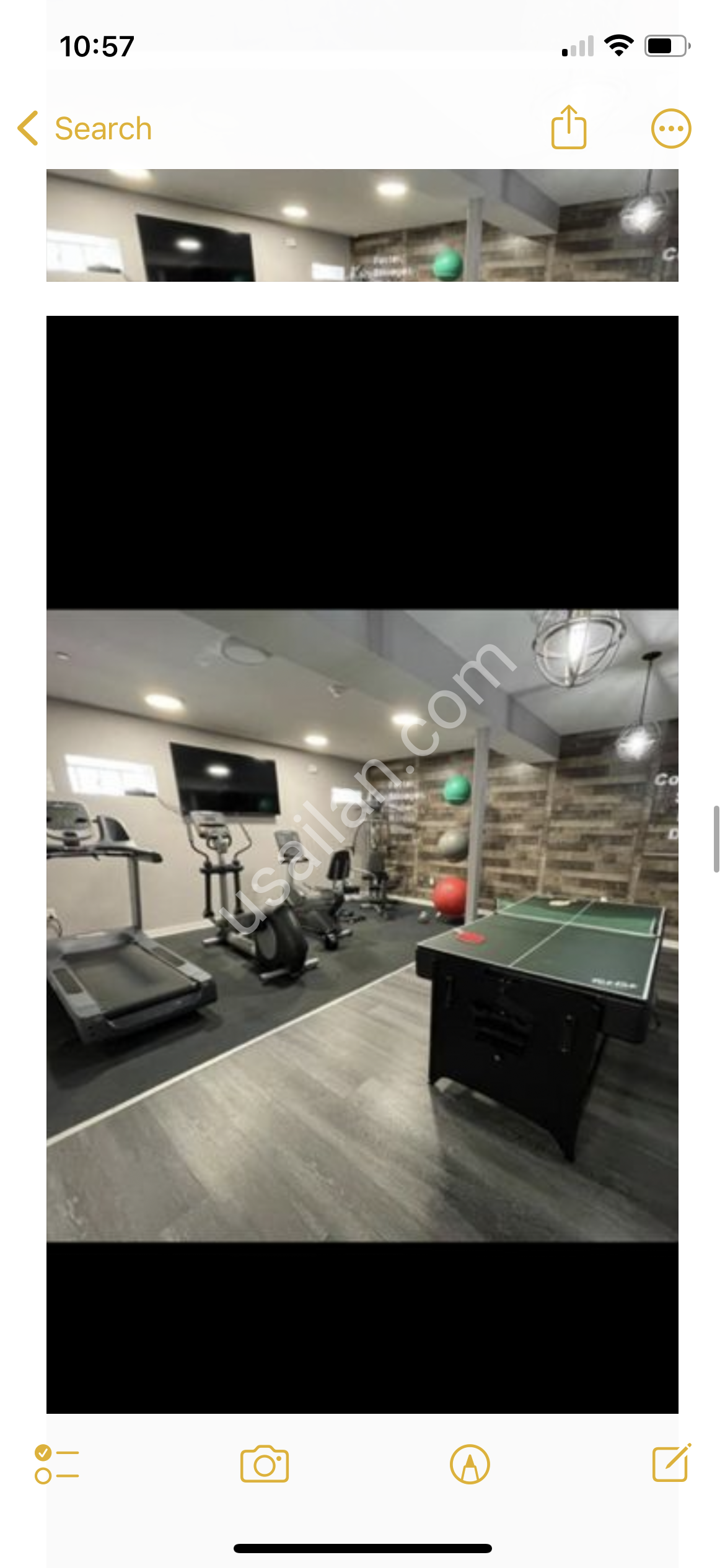Add a checklist to the note

[57, 1464]
